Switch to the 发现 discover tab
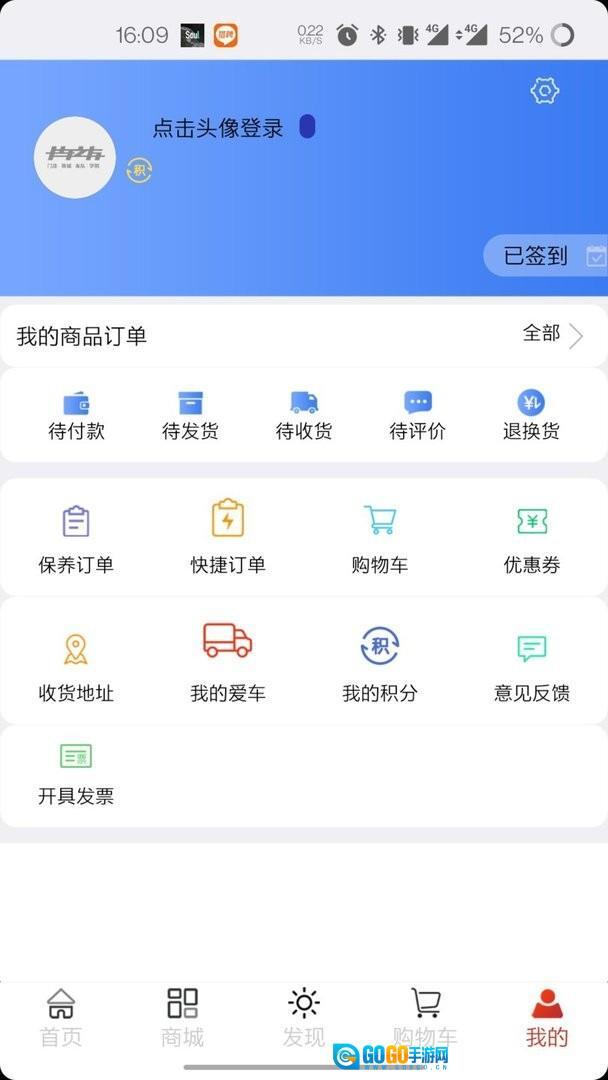The image size is (608, 1080). tap(304, 1018)
